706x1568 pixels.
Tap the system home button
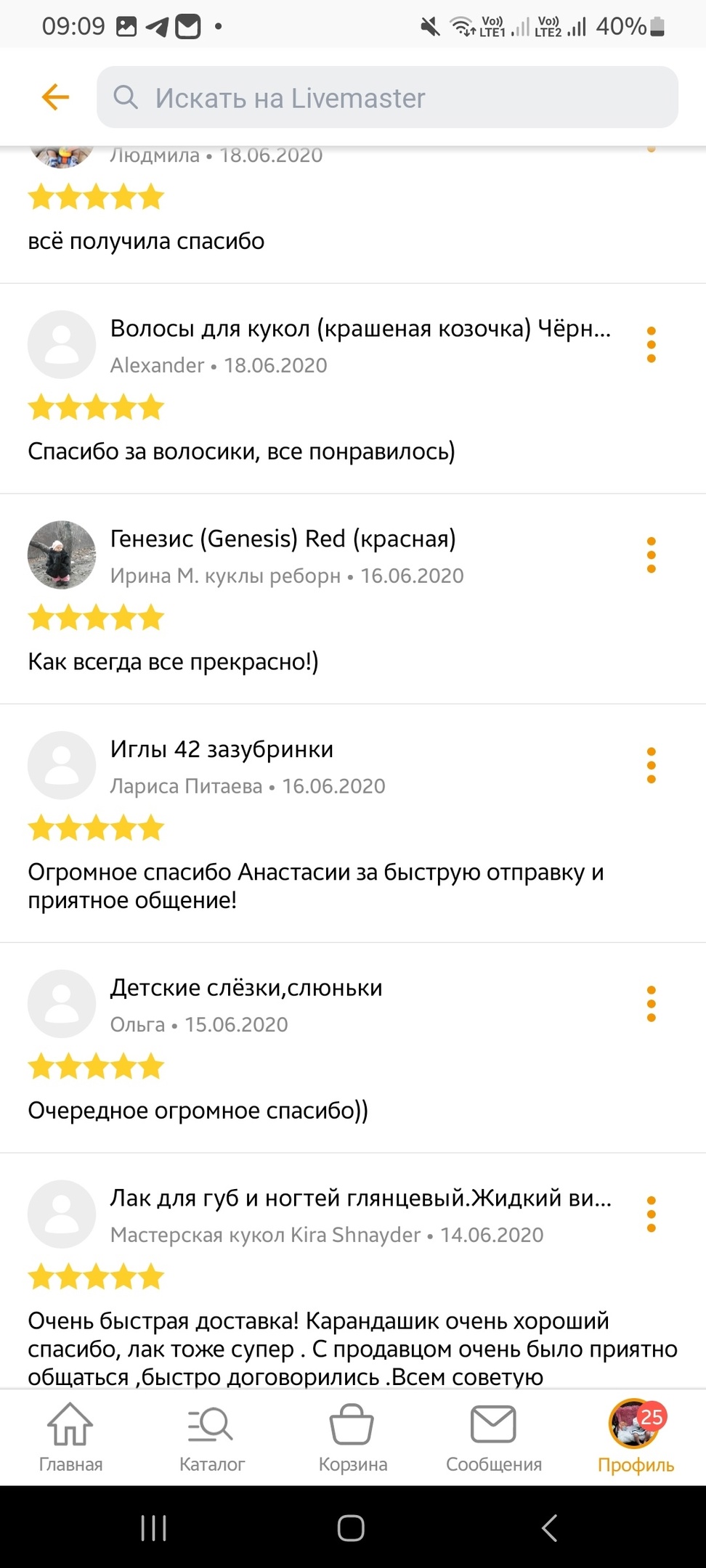tap(351, 1528)
